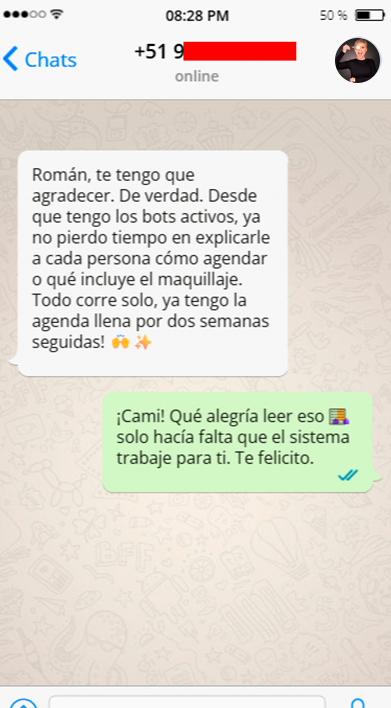The image size is (391, 708).
Task: Tap the message input field
Action: [187, 702]
